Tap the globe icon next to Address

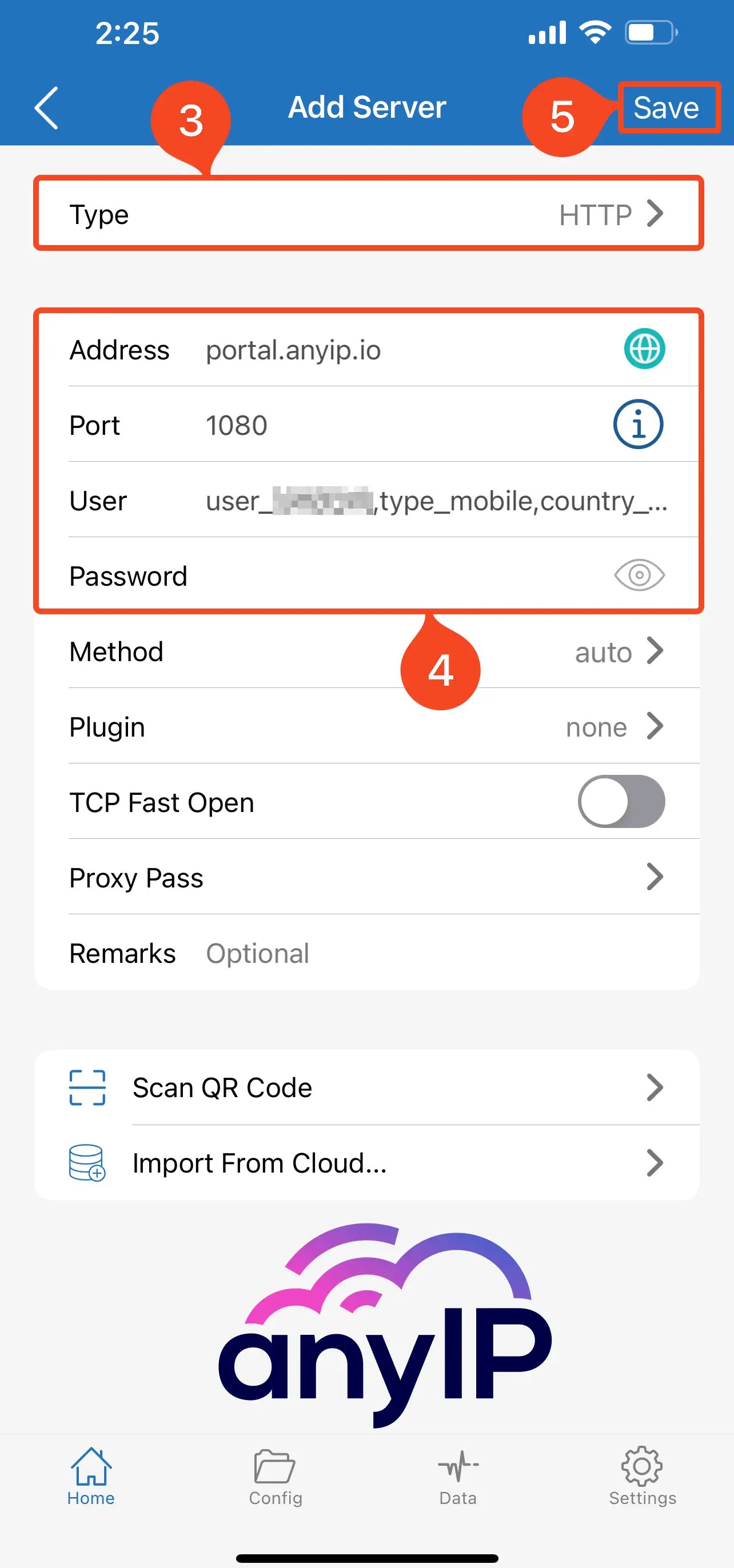[644, 349]
